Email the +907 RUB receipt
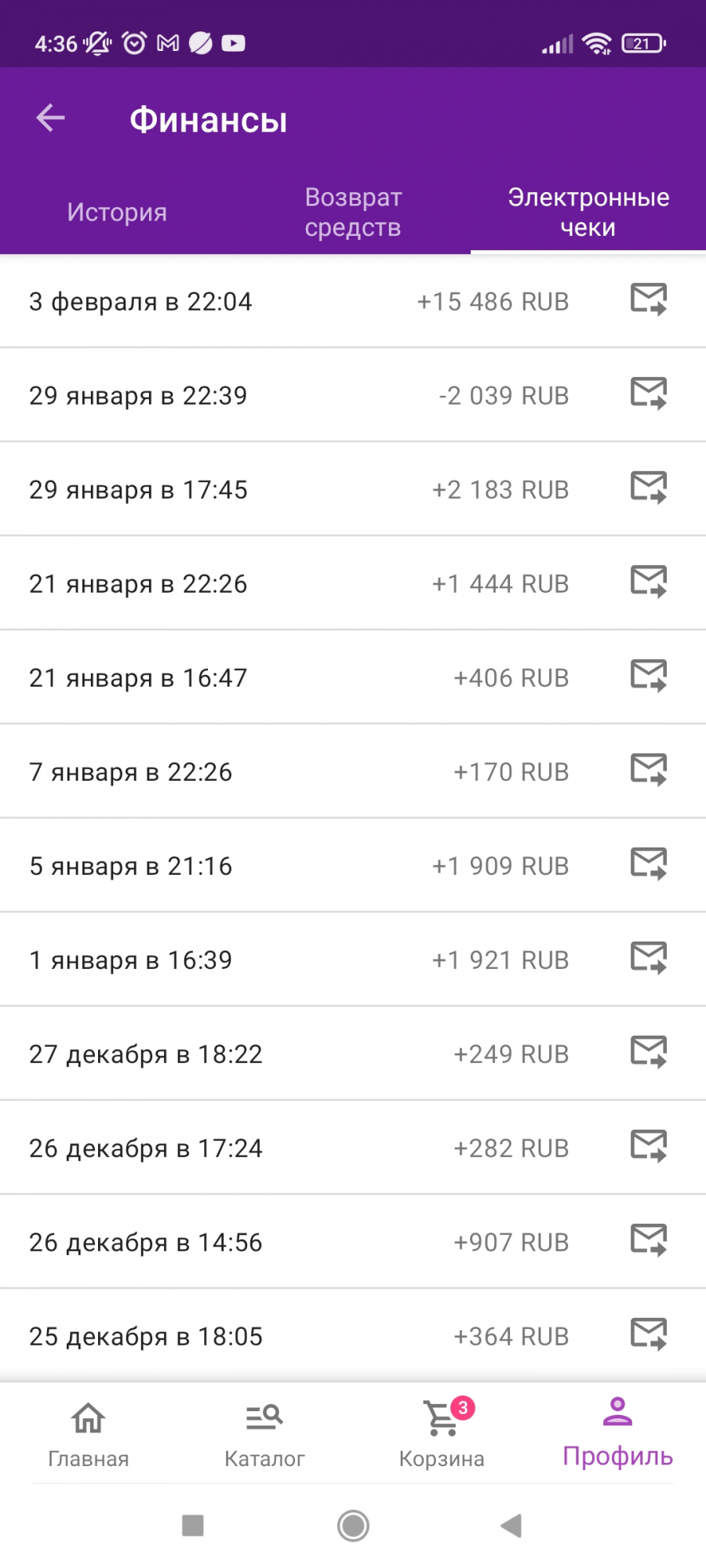 [649, 1240]
